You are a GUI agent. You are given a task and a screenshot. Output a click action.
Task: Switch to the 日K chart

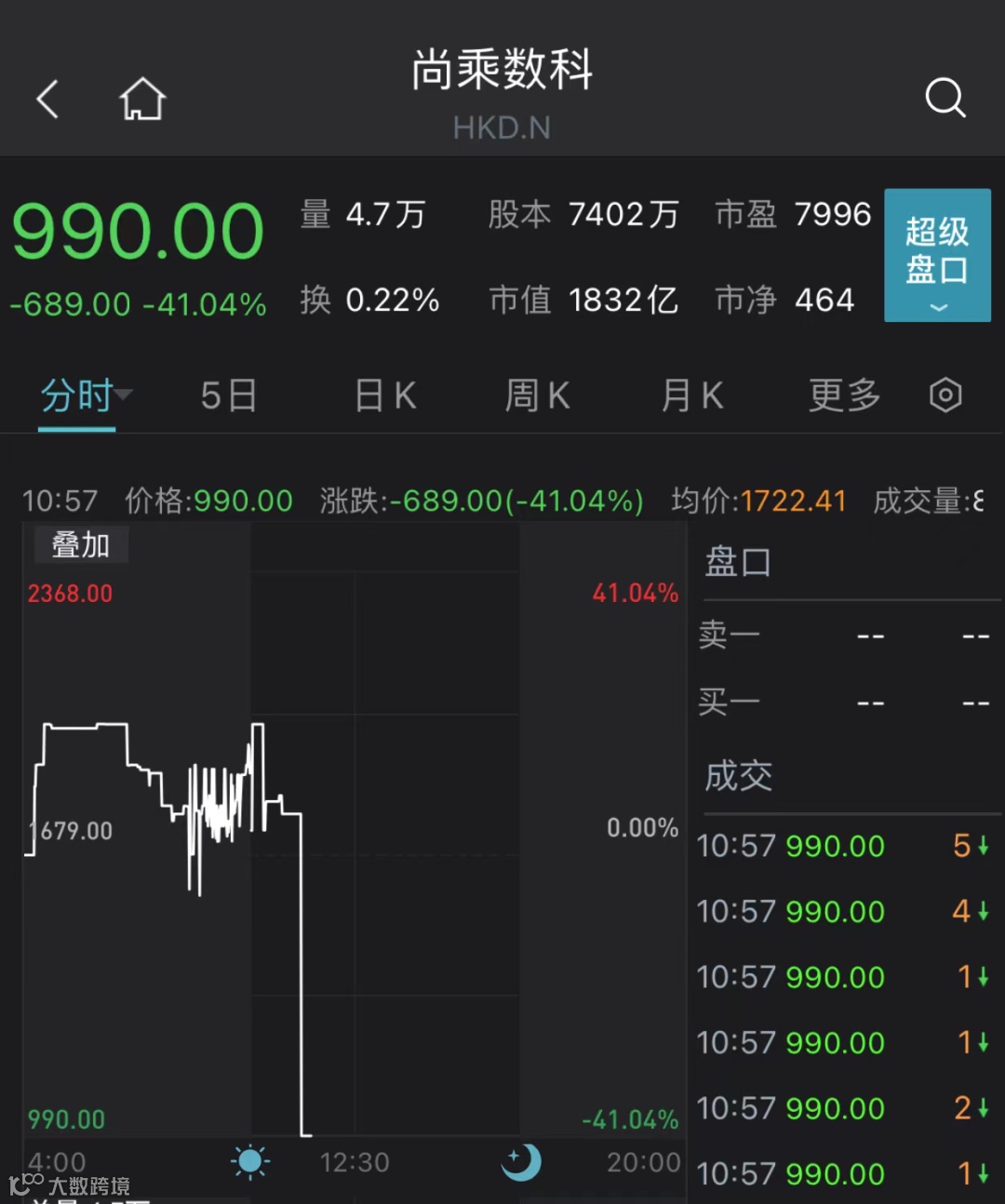(x=385, y=396)
